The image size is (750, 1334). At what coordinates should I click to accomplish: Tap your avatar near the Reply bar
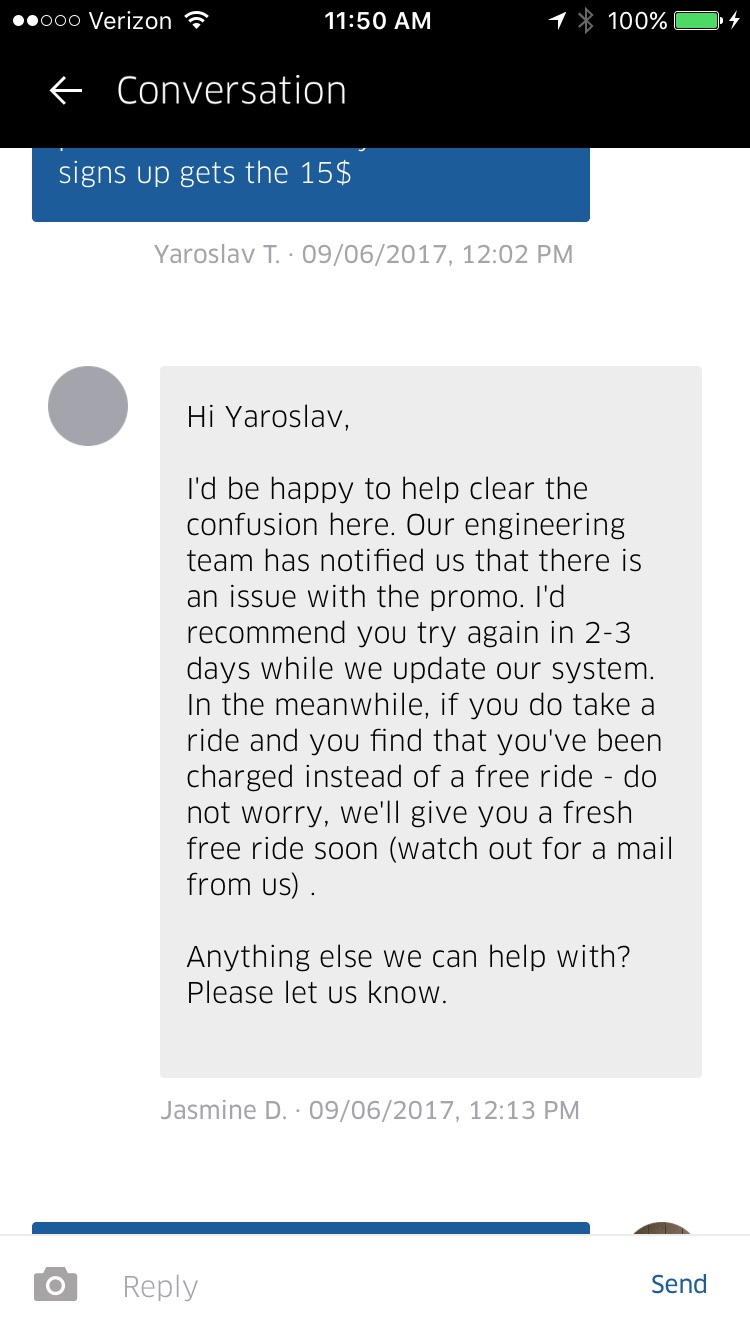point(664,1240)
